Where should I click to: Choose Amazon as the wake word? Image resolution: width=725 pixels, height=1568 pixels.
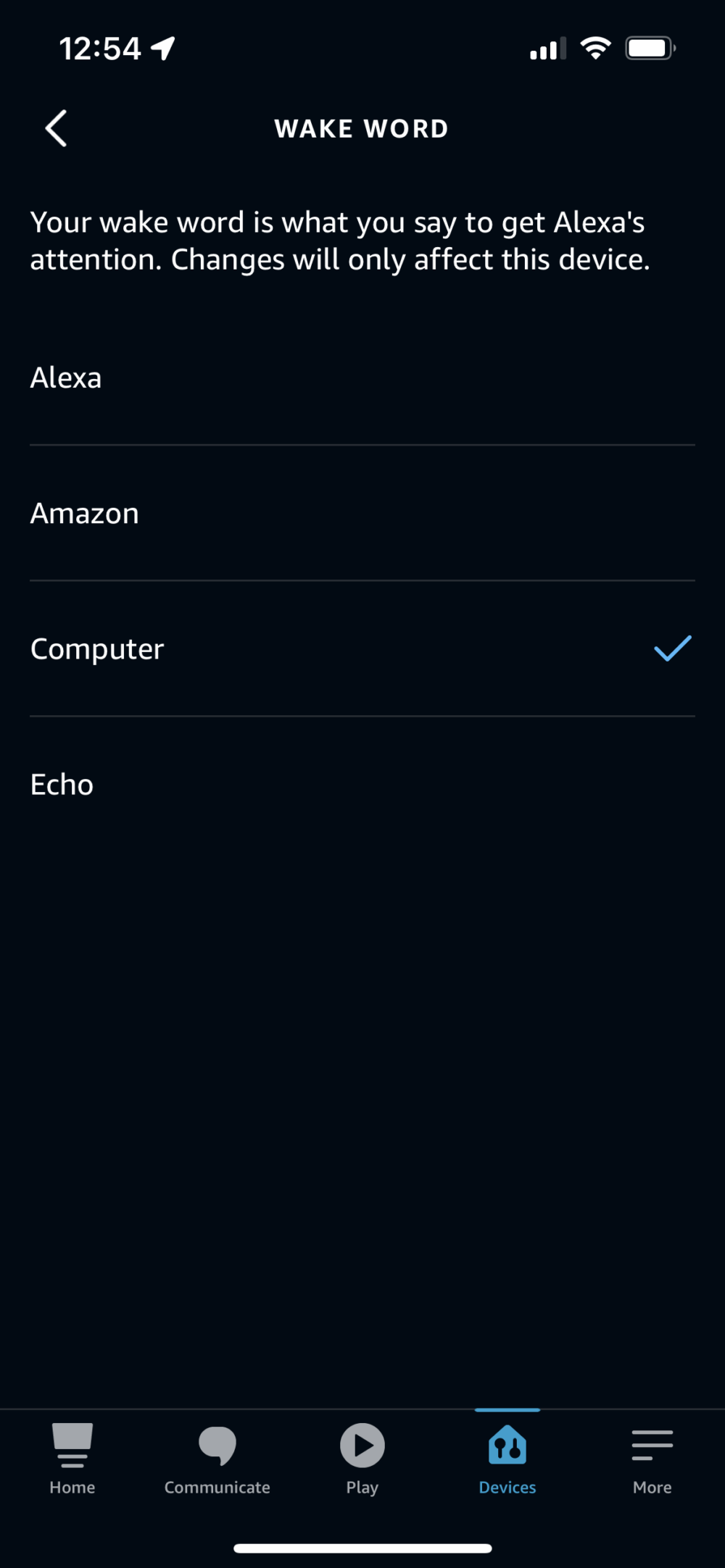pyautogui.click(x=84, y=513)
